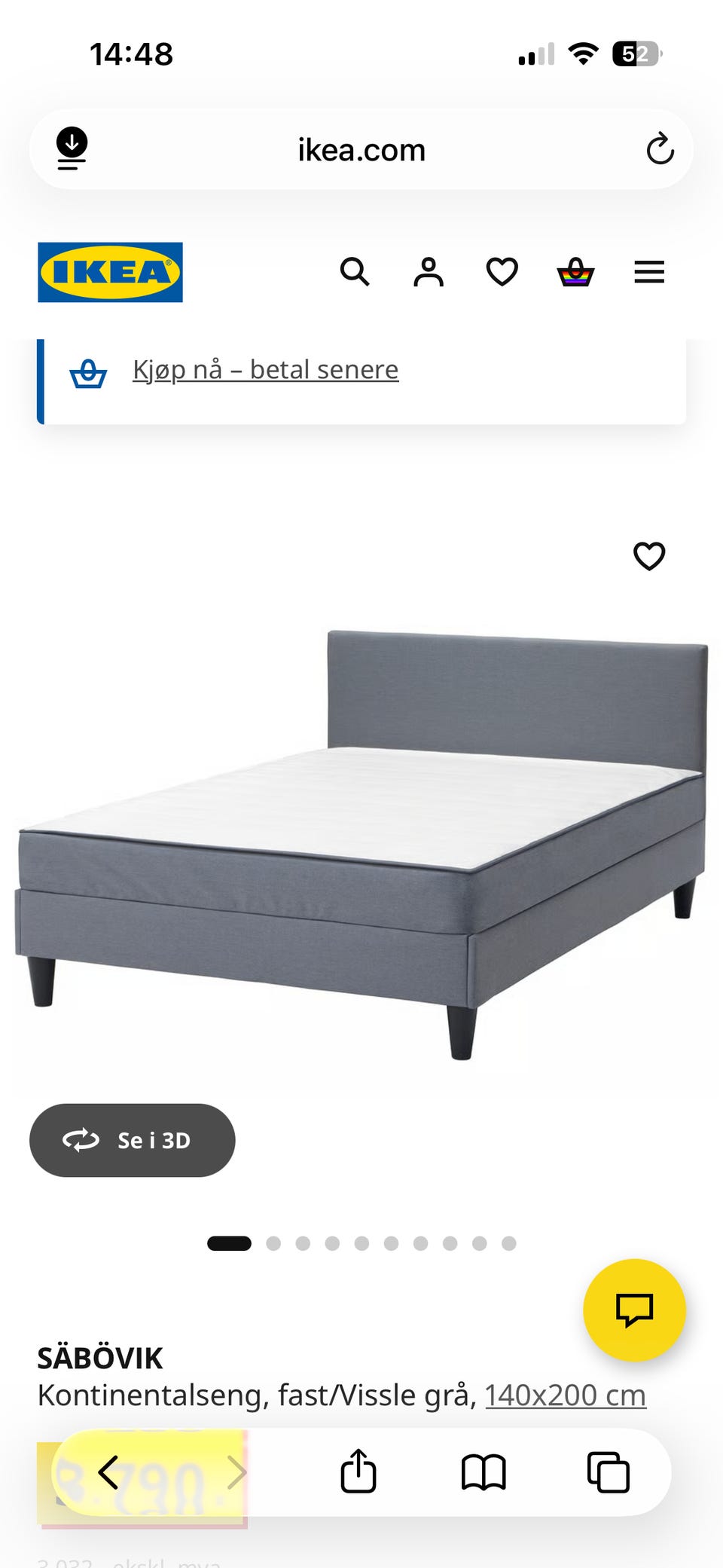Open the downloads icon in address bar
This screenshot has width=723, height=1568.
(72, 148)
